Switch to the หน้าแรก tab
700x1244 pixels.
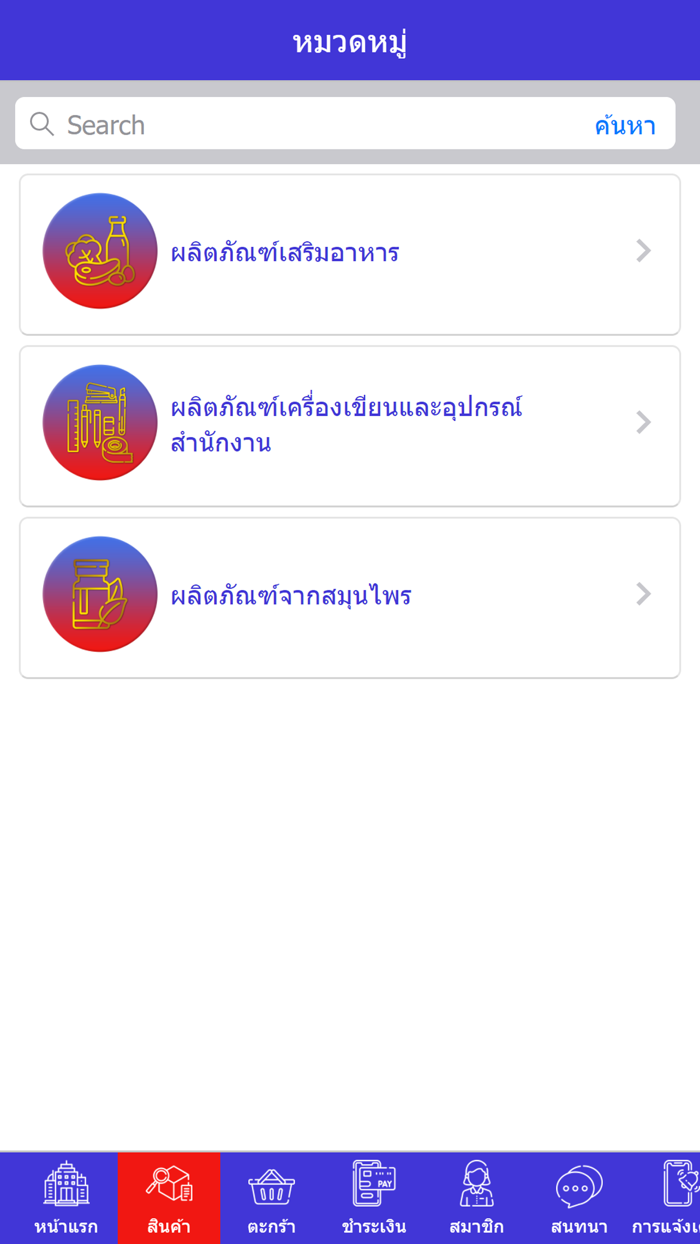66,1198
